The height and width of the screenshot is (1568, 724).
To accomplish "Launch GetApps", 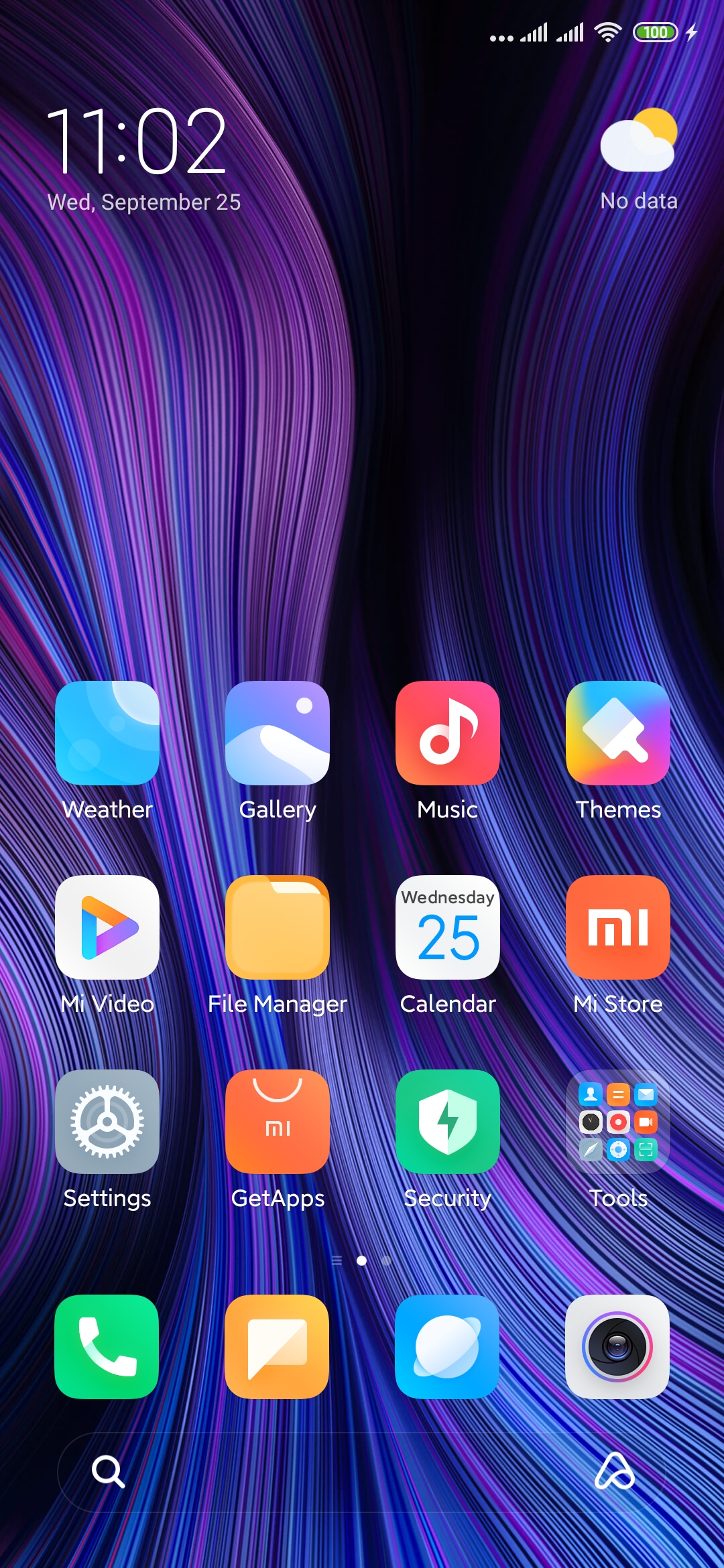I will 278,1122.
